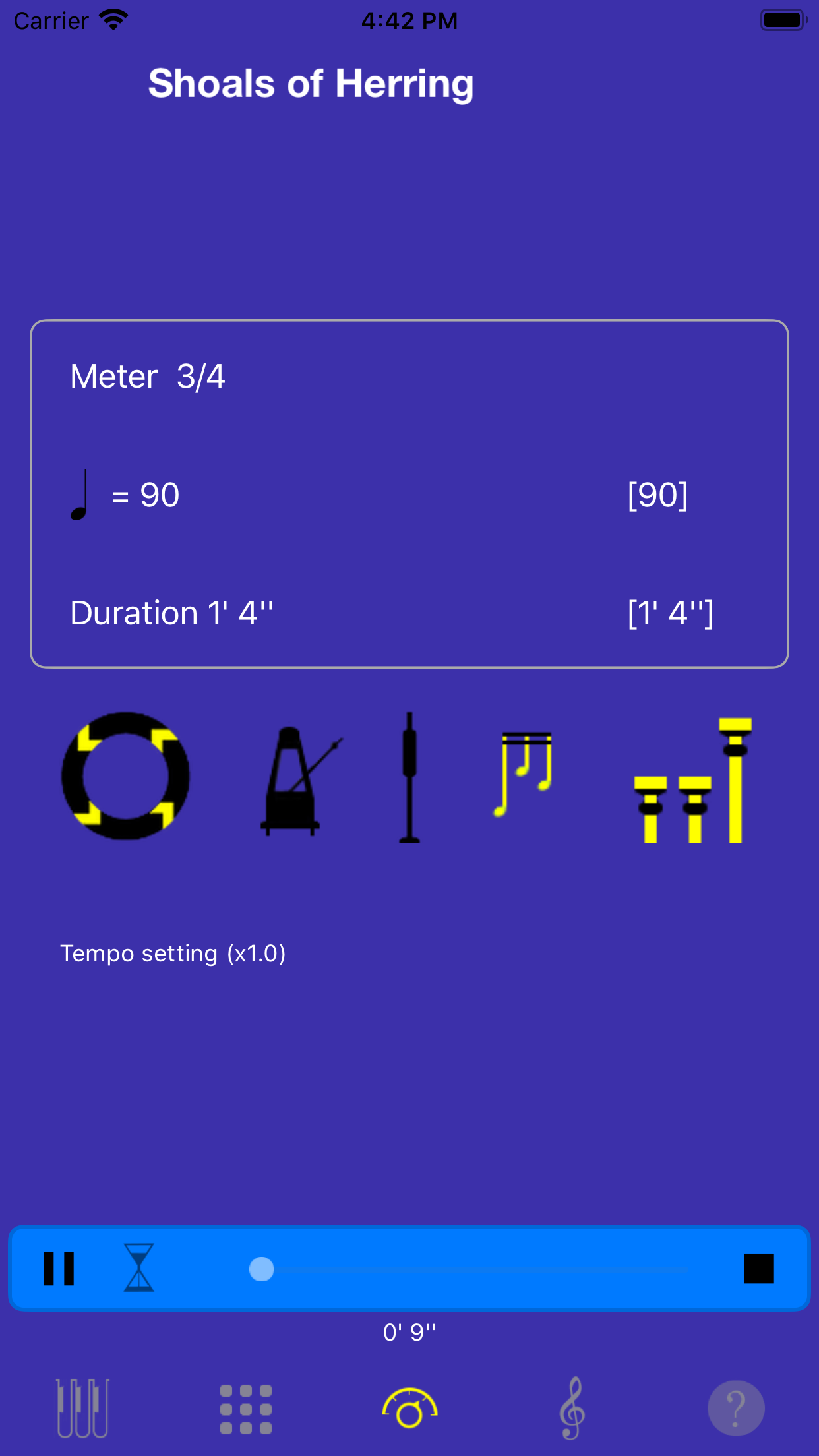Open the help screen via question mark
The width and height of the screenshot is (819, 1456).
point(737,1407)
